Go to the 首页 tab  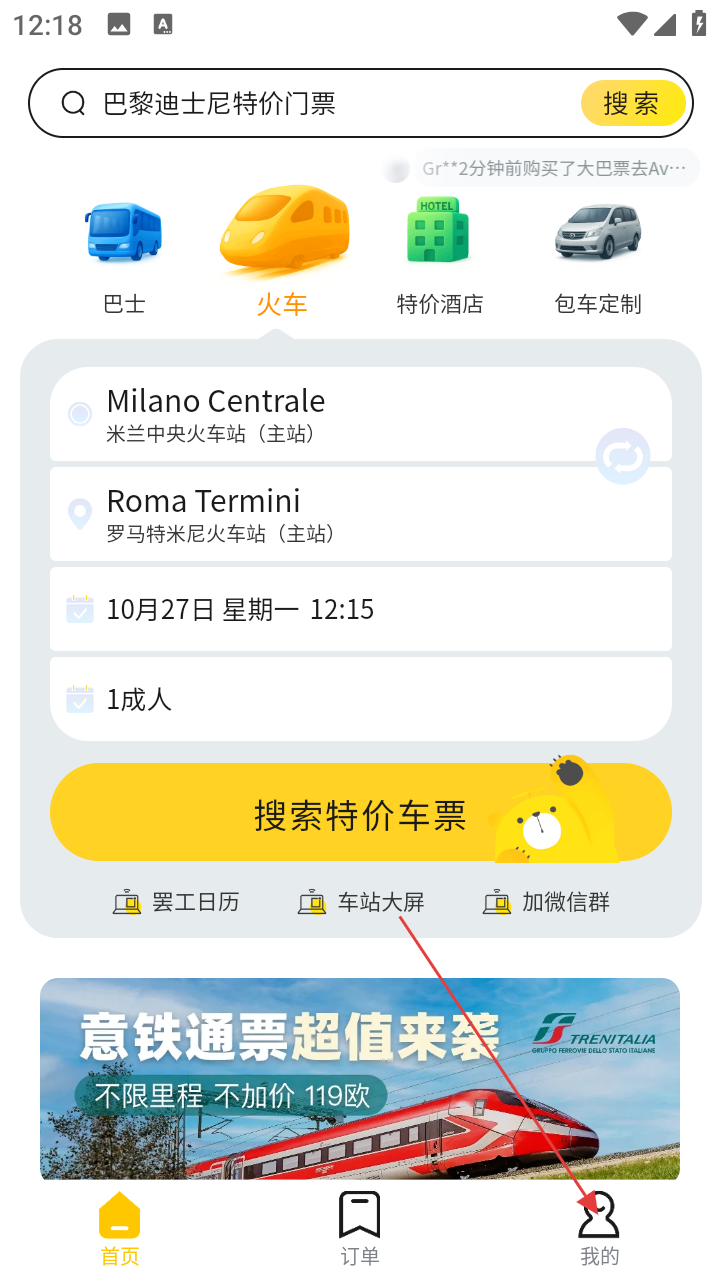pyautogui.click(x=120, y=1230)
